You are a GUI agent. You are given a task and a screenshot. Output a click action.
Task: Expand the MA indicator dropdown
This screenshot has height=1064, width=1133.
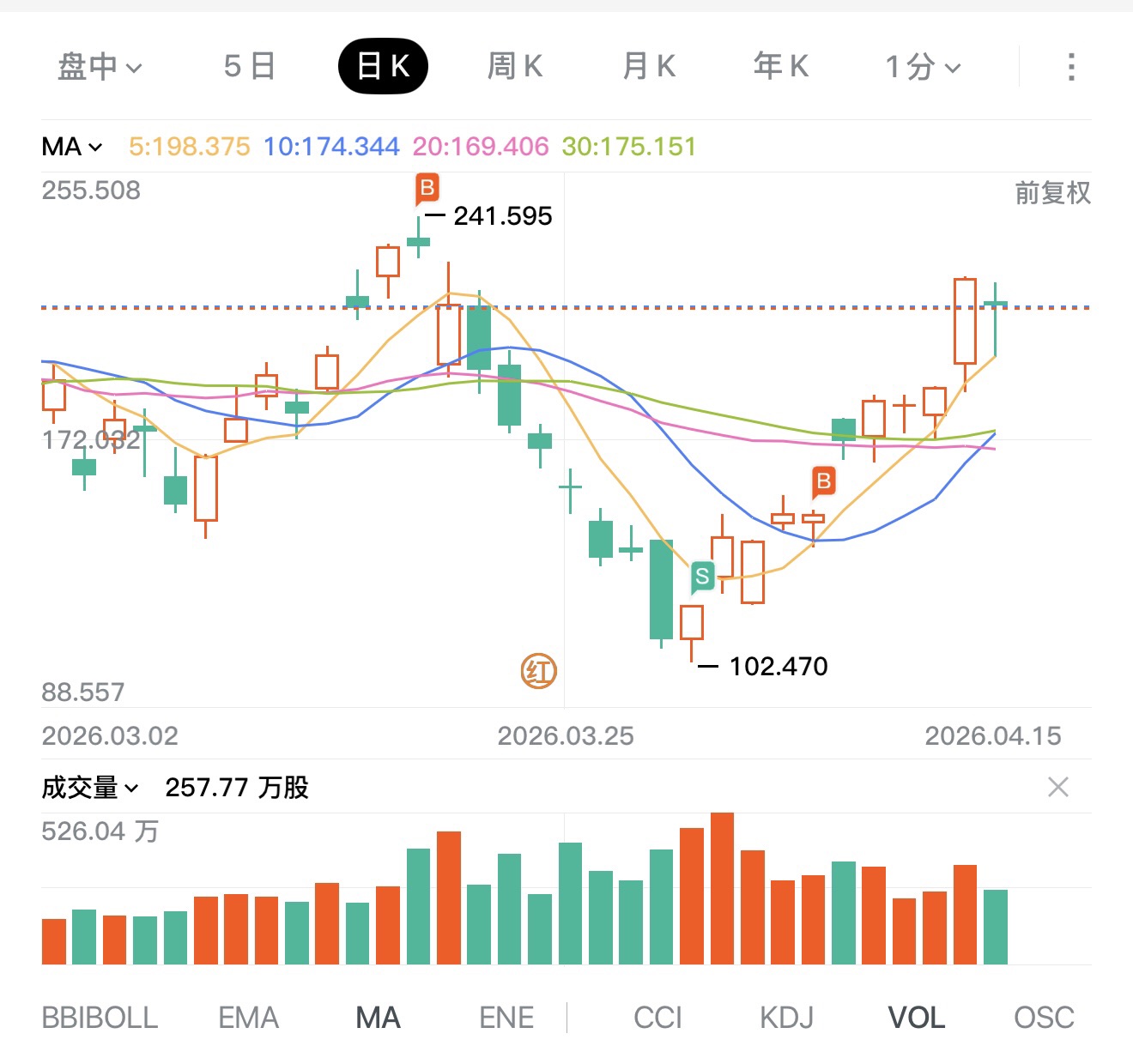pyautogui.click(x=72, y=147)
